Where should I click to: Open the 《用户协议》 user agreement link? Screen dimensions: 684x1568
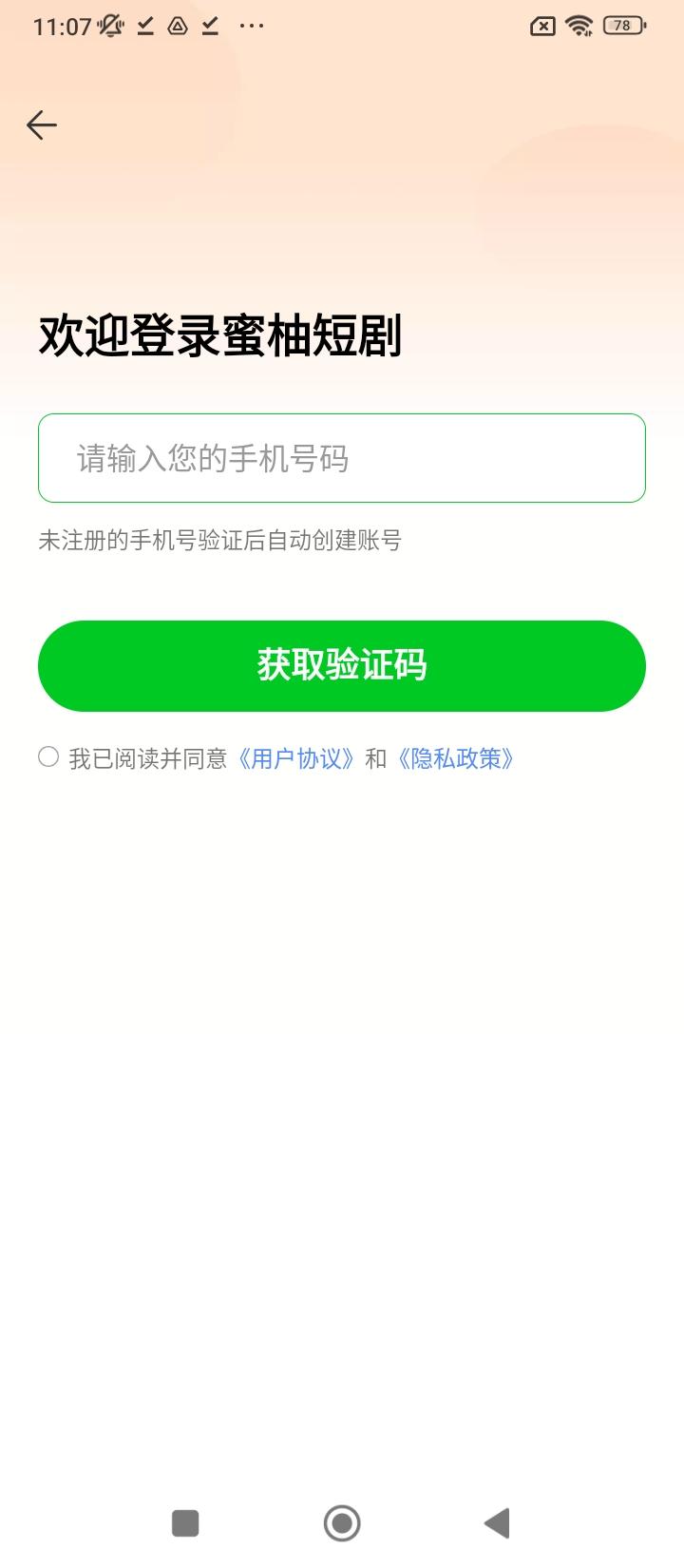pyautogui.click(x=299, y=758)
